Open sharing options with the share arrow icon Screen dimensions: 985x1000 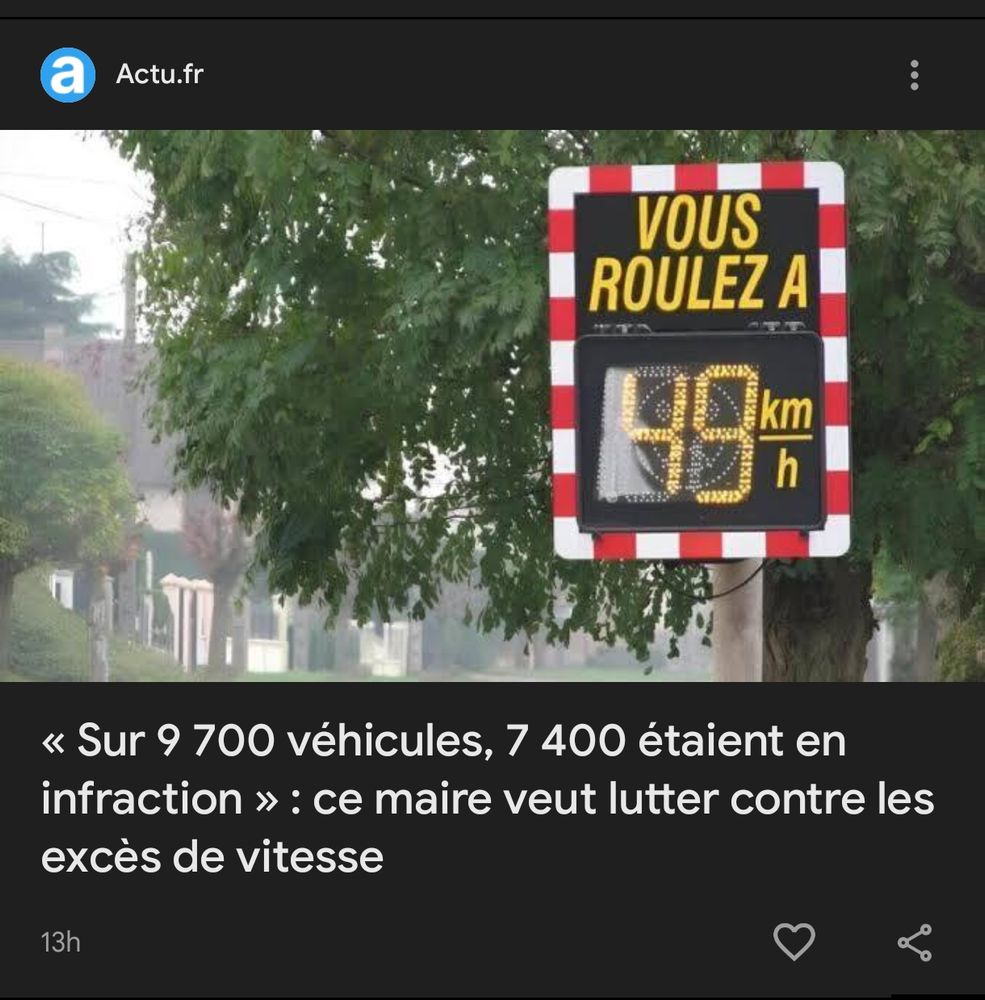pyautogui.click(x=915, y=940)
